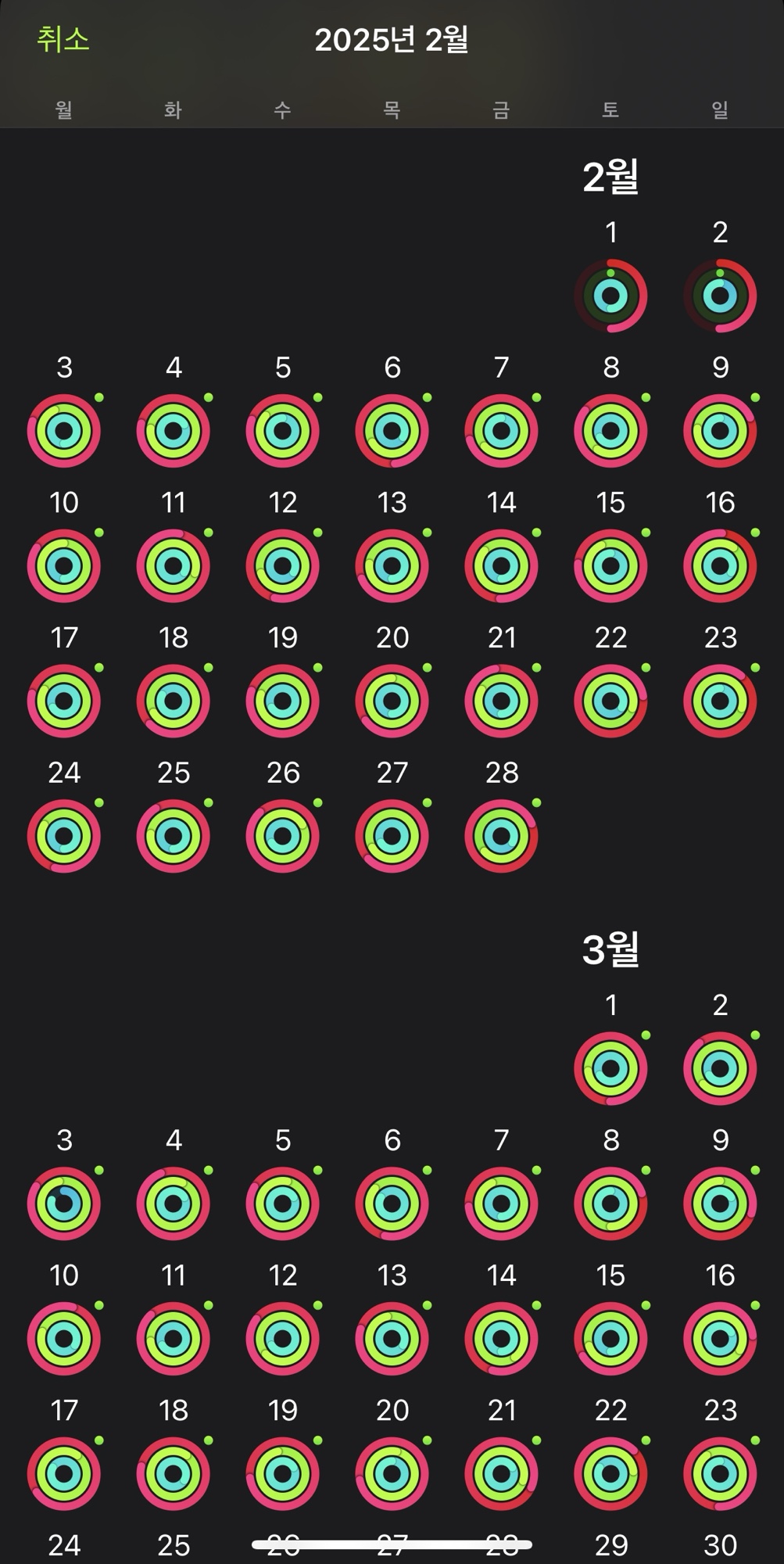The height and width of the screenshot is (1564, 784).
Task: Open February 9 activity summary
Action: (x=720, y=431)
